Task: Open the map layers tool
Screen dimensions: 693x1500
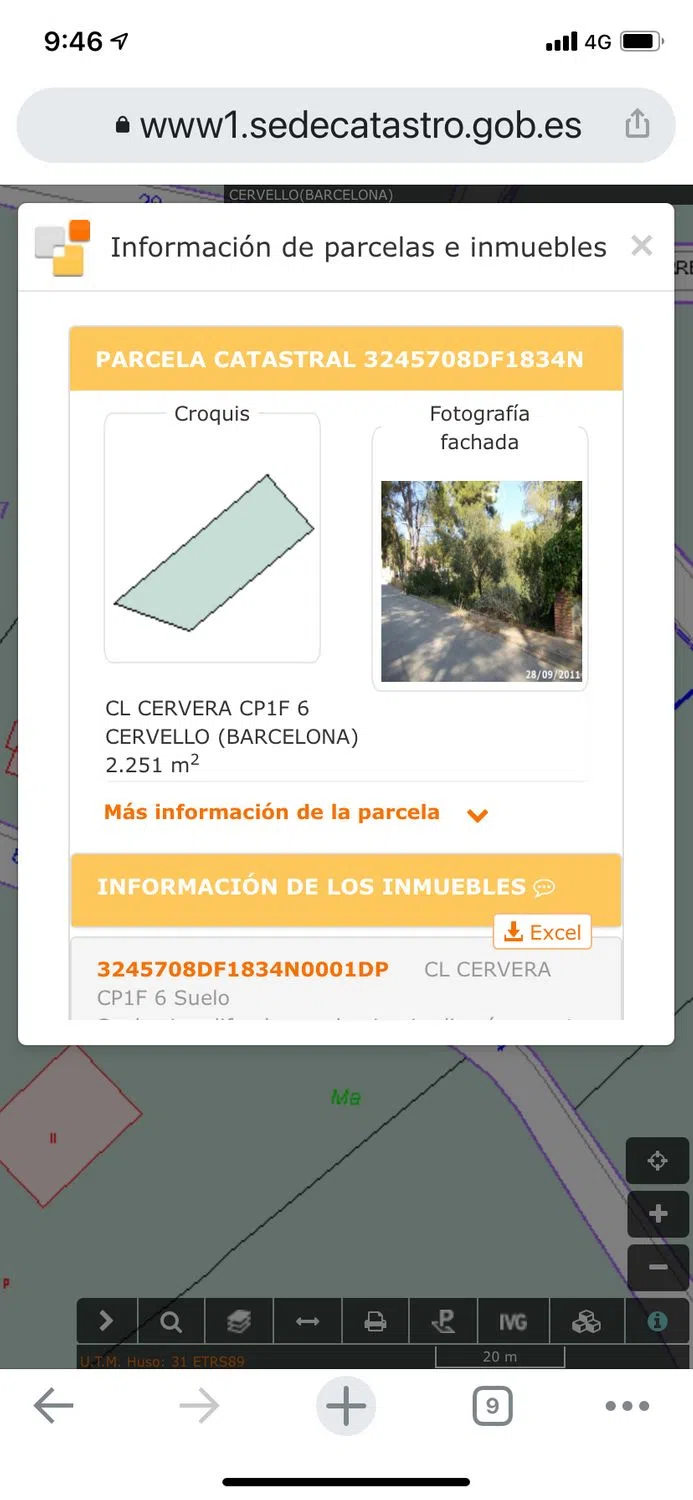Action: pos(239,1321)
